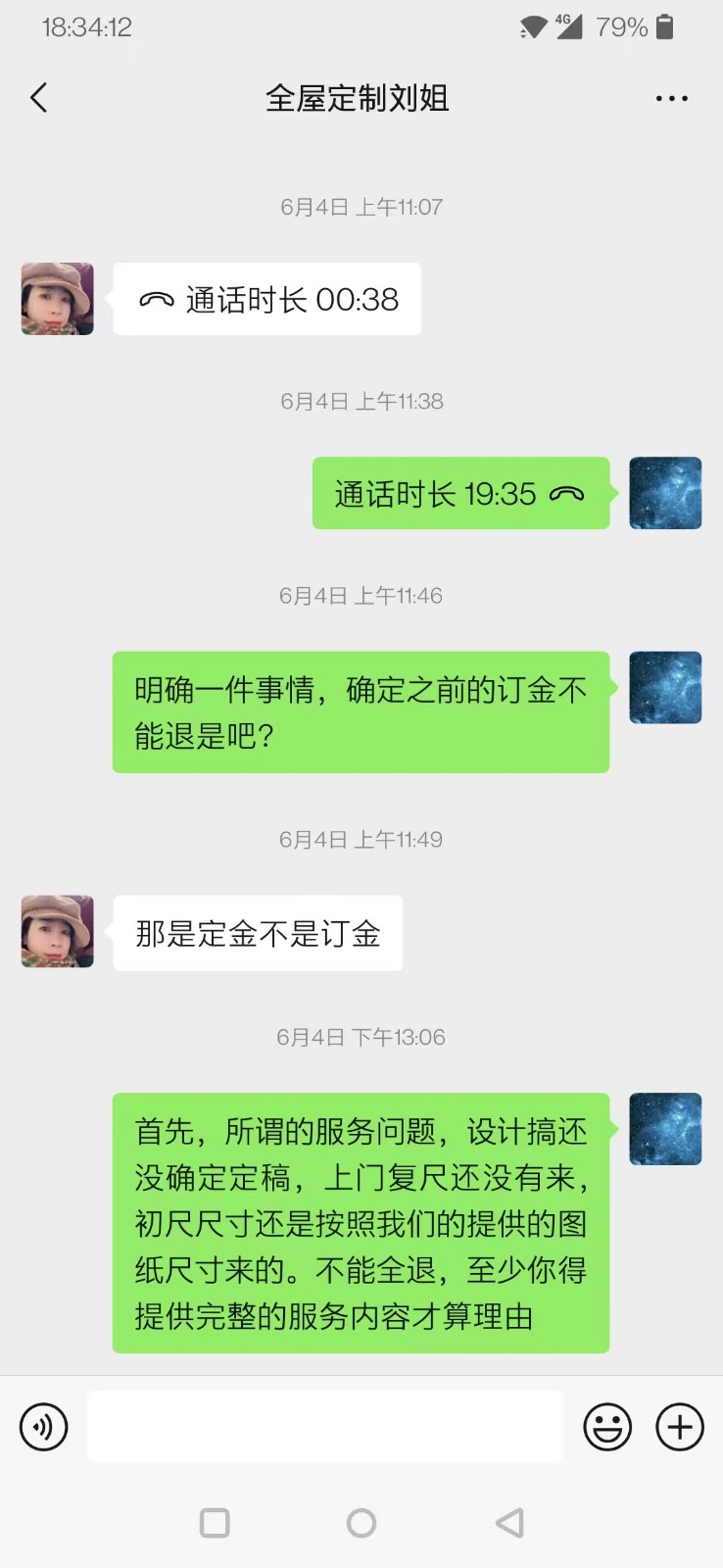Tap the 通话时长 00:38 call record
This screenshot has height=1568, width=723.
point(266,299)
